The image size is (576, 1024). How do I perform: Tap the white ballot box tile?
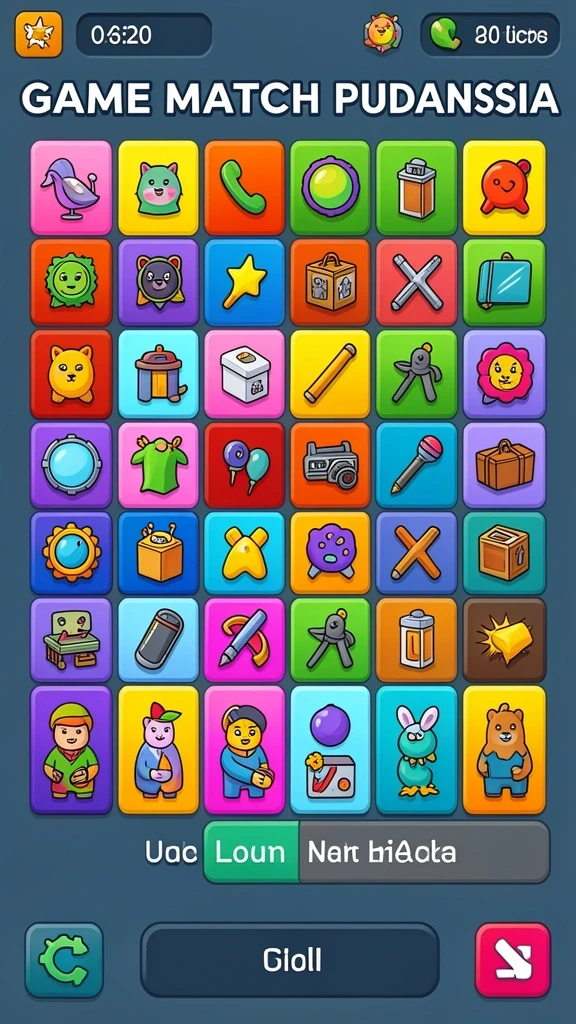[x=244, y=374]
